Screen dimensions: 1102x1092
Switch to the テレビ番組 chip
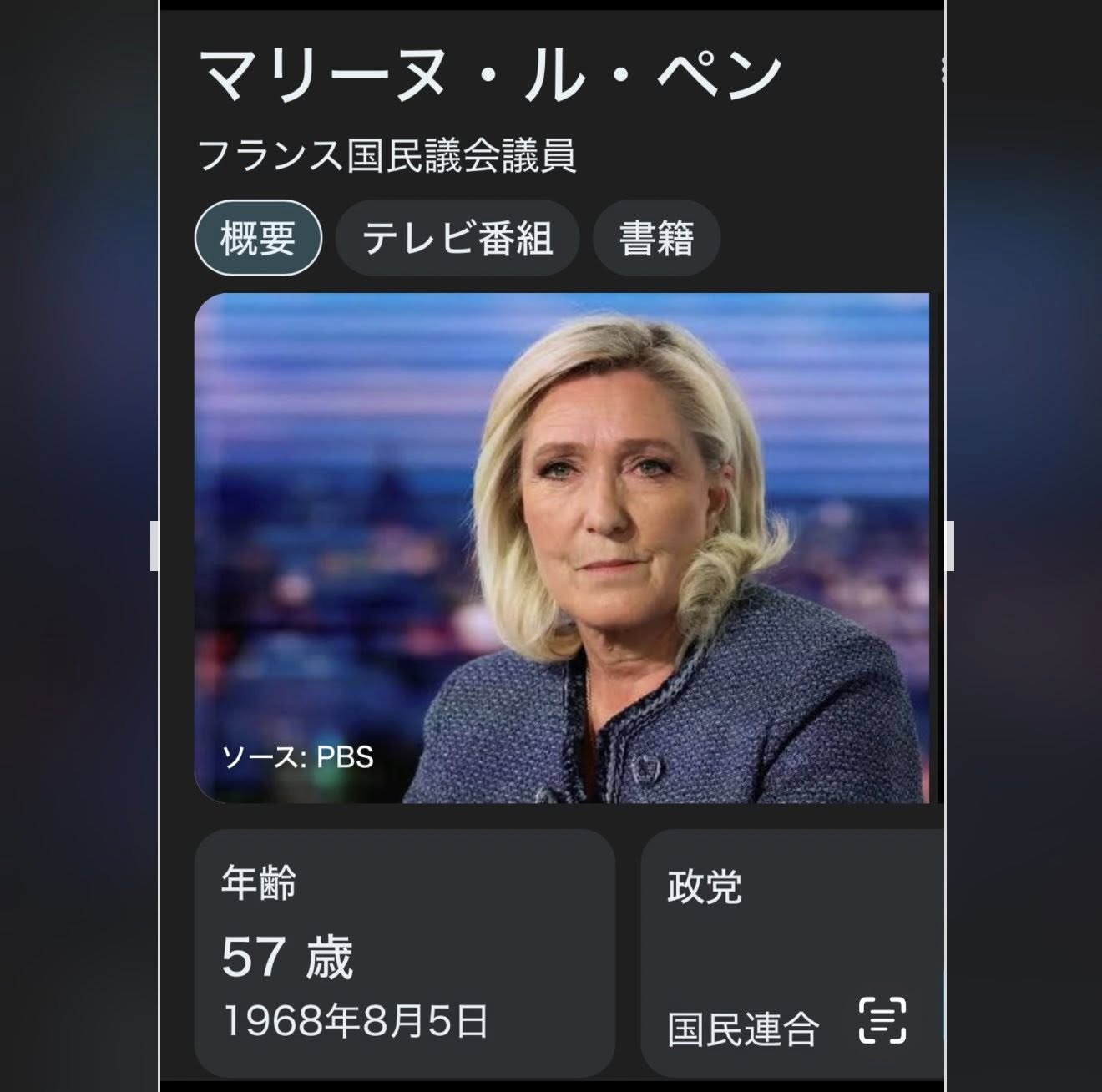pyautogui.click(x=457, y=240)
